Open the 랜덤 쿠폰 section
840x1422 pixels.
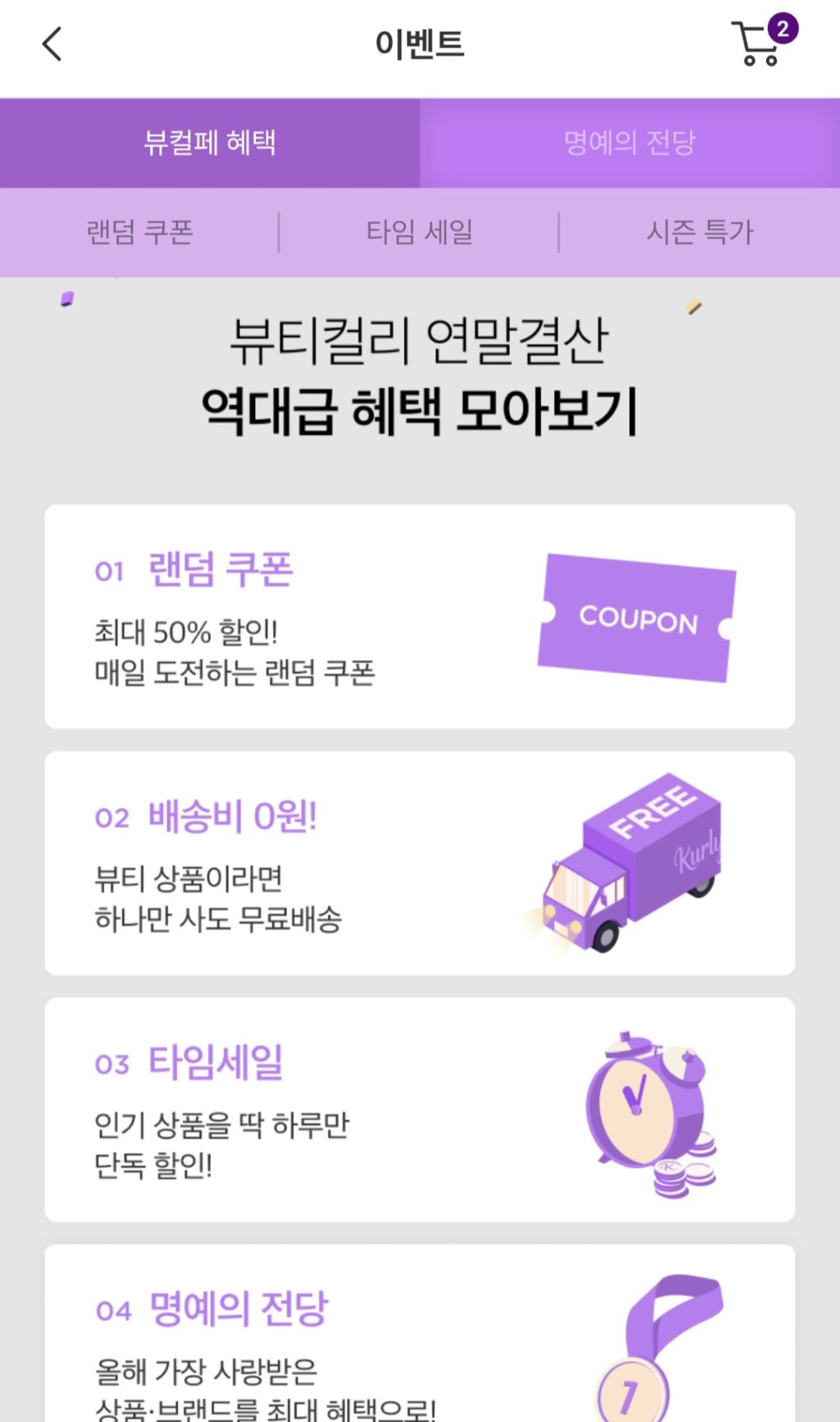[x=141, y=232]
